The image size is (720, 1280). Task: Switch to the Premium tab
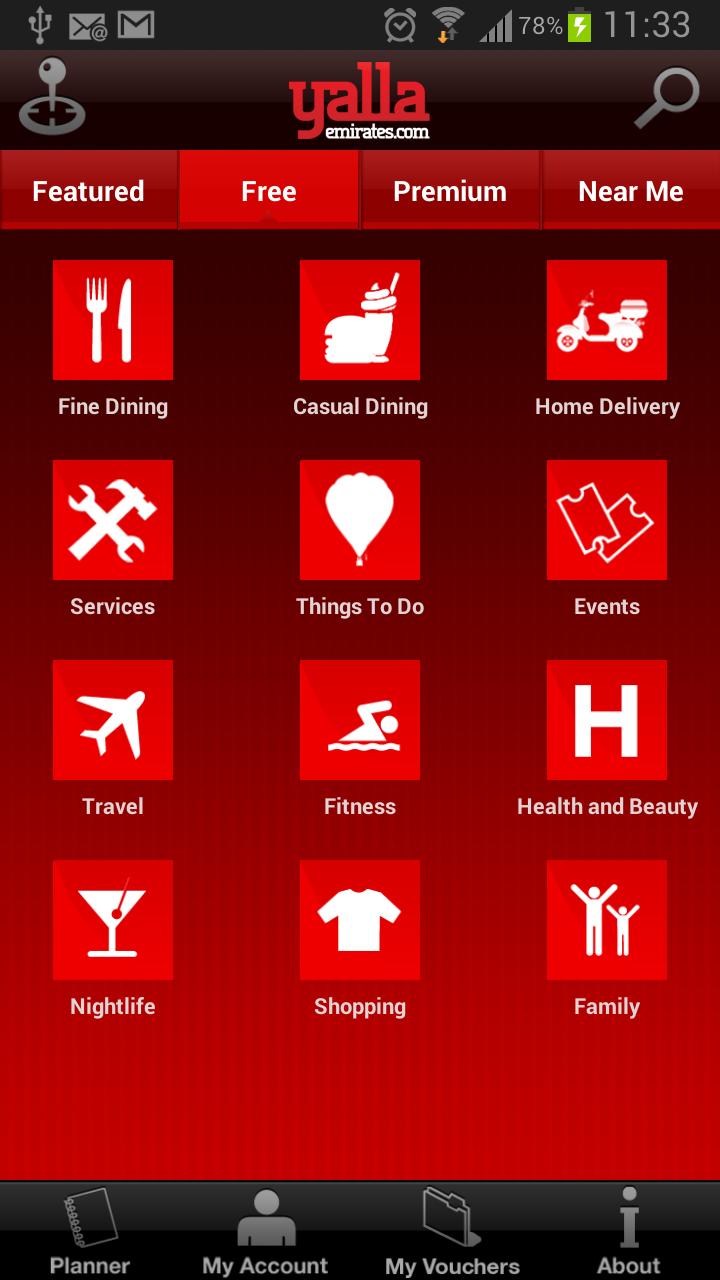coord(450,191)
